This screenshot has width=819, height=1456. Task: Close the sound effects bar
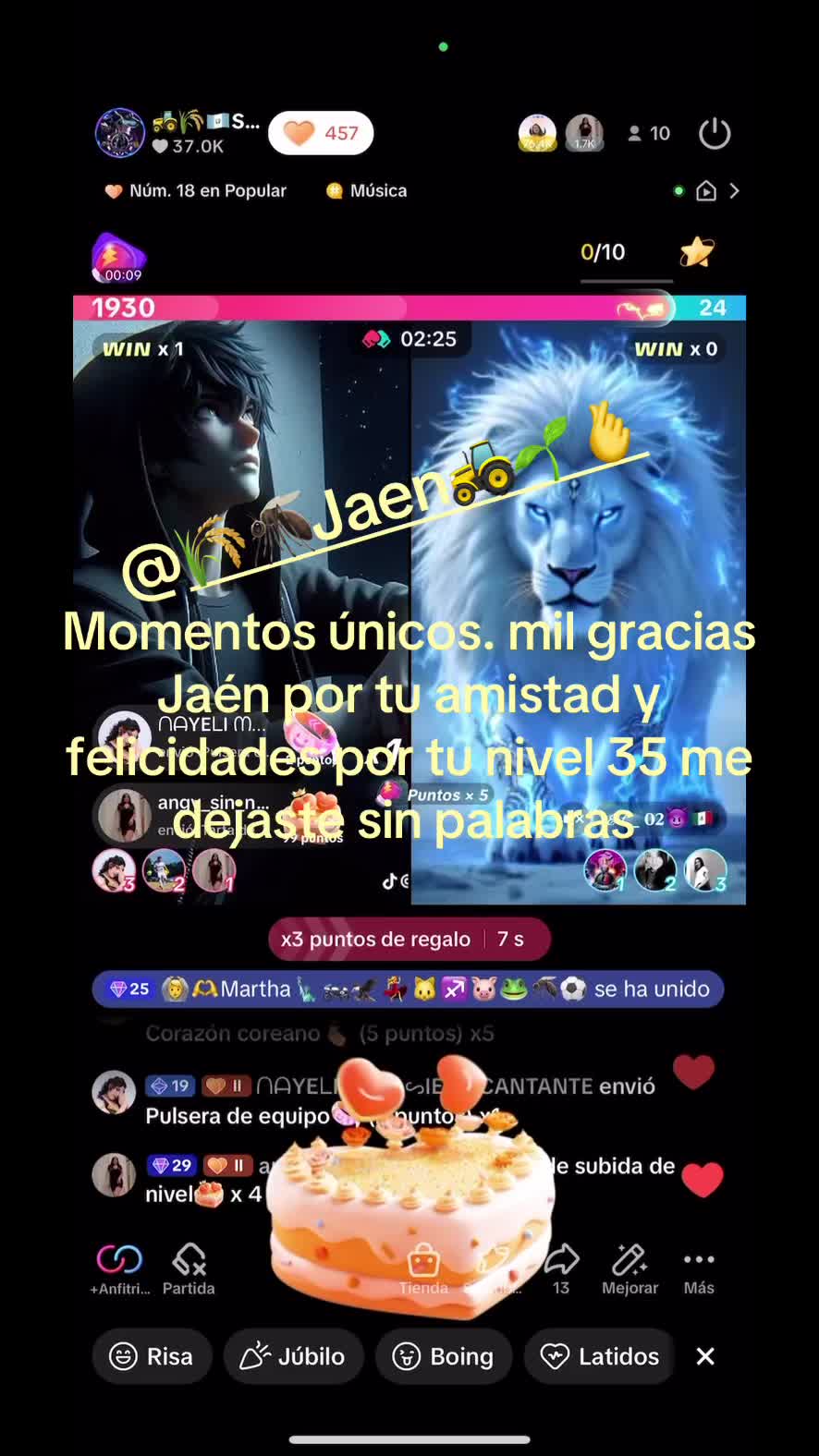(x=705, y=1356)
